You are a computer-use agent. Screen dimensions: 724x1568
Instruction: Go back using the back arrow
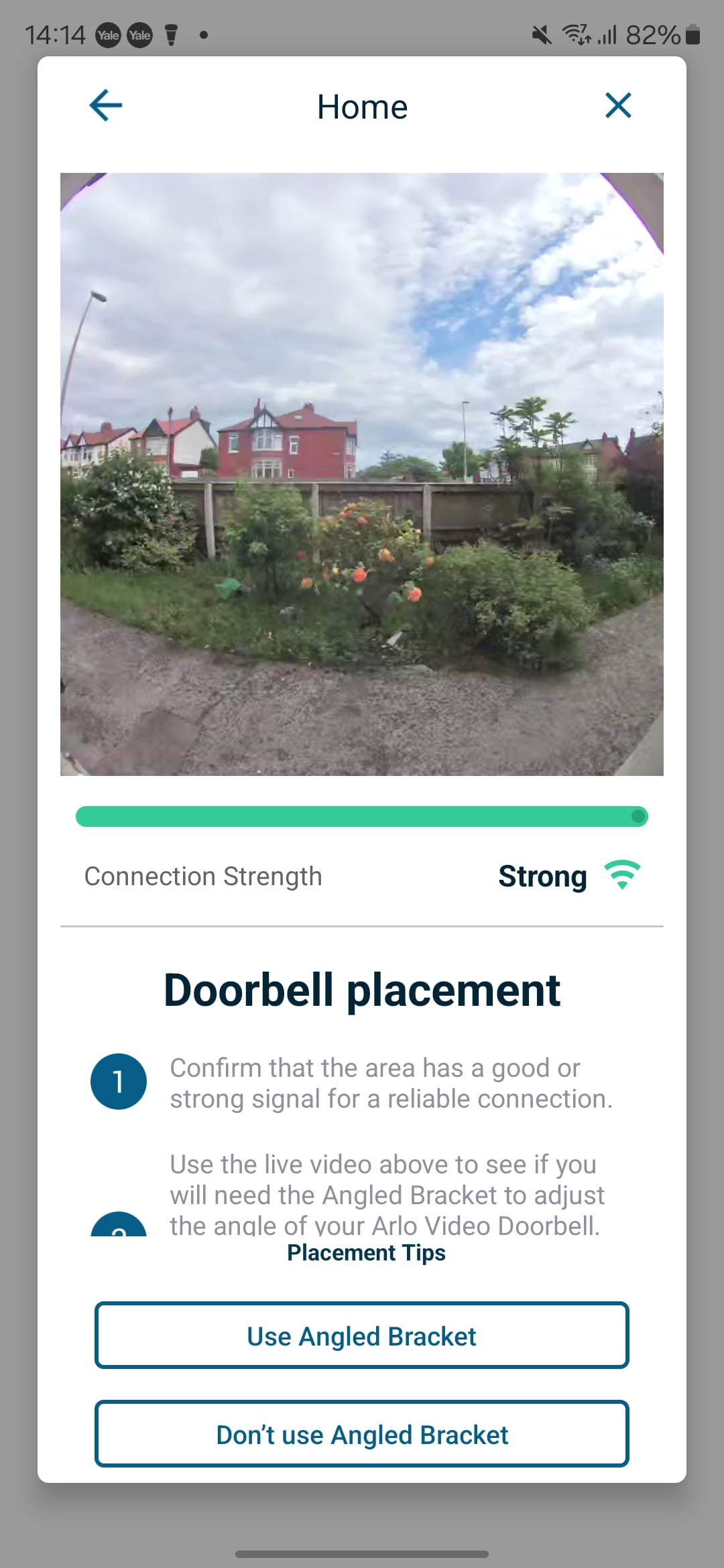106,106
